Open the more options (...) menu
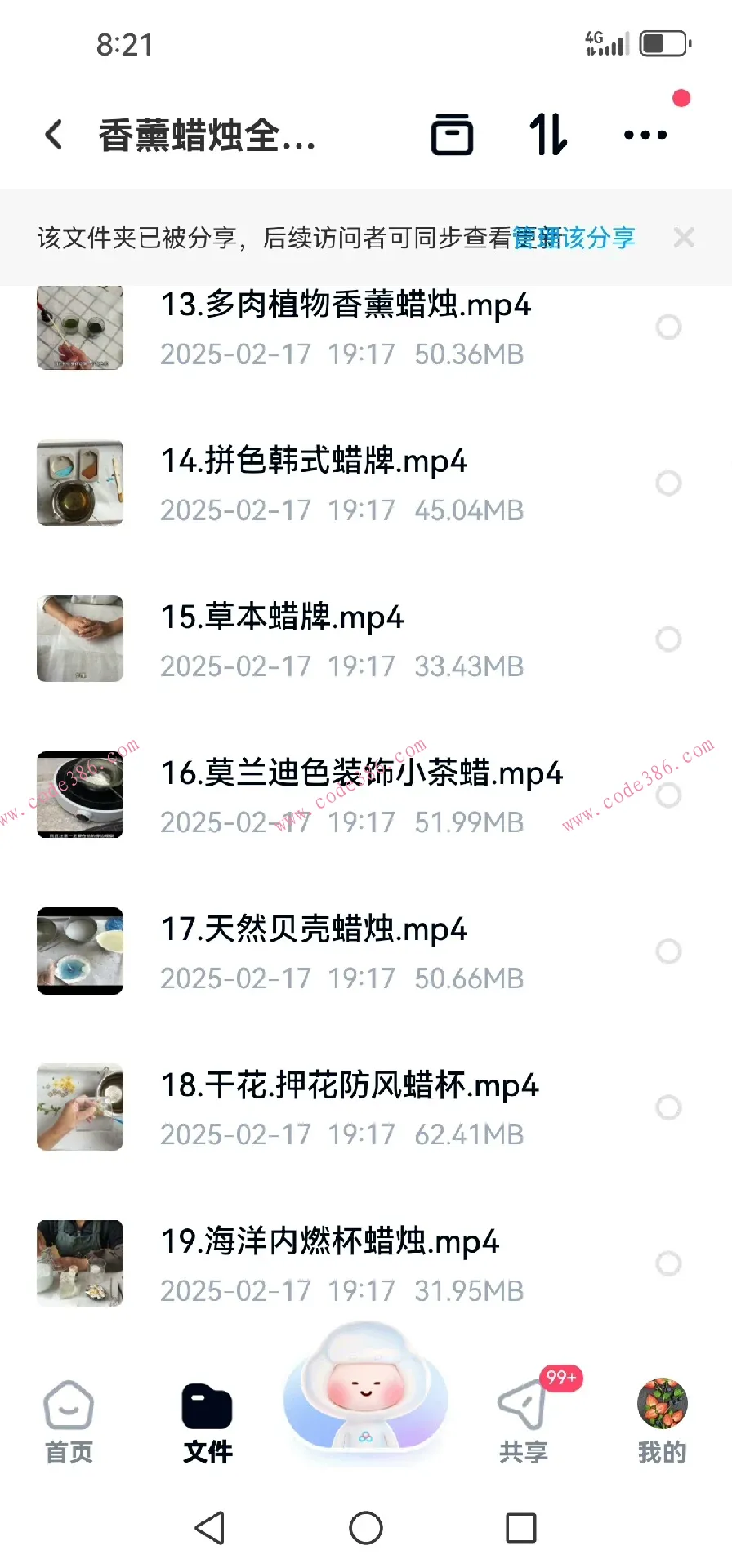The height and width of the screenshot is (1568, 732). (x=645, y=135)
